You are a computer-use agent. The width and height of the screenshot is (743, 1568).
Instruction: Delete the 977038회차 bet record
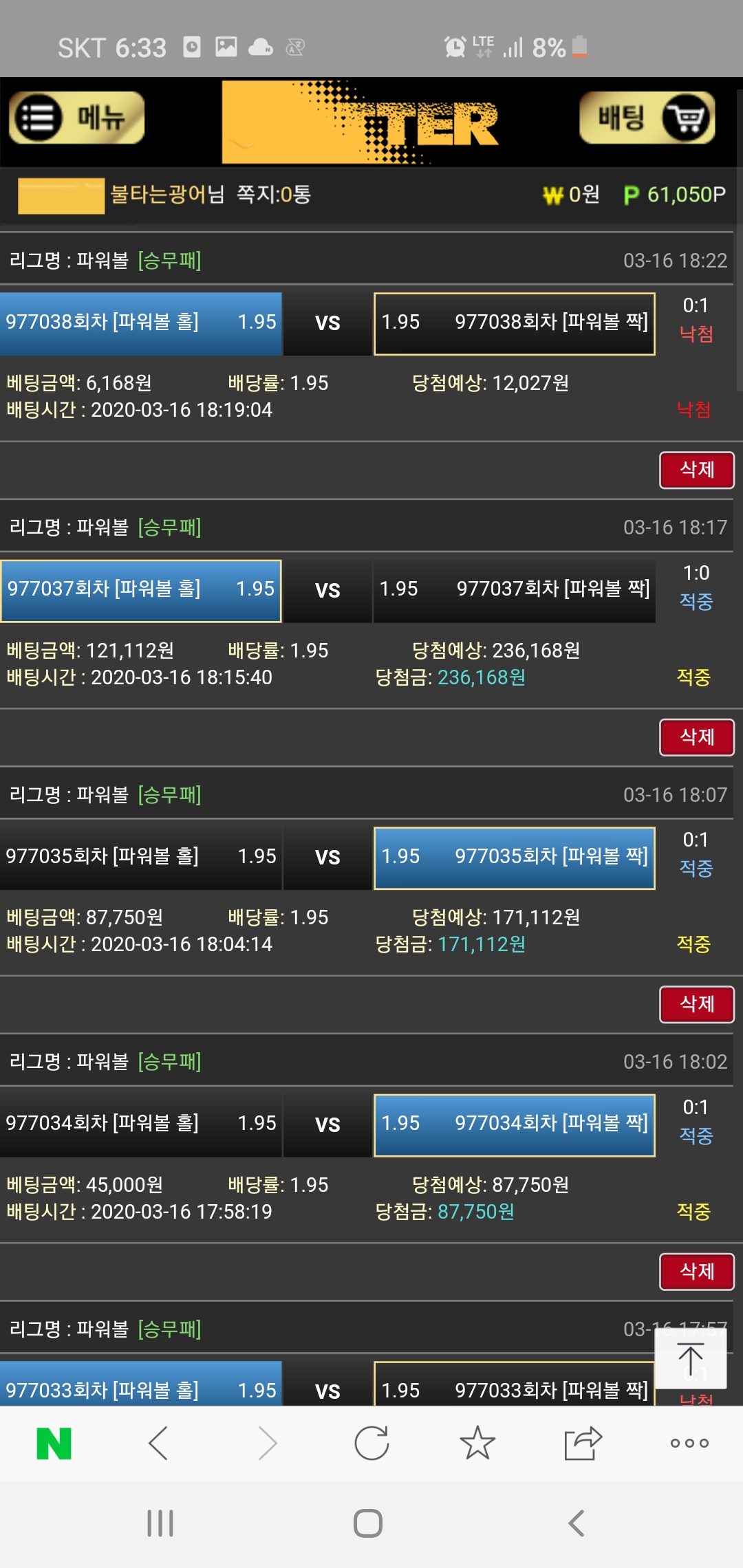click(x=696, y=470)
